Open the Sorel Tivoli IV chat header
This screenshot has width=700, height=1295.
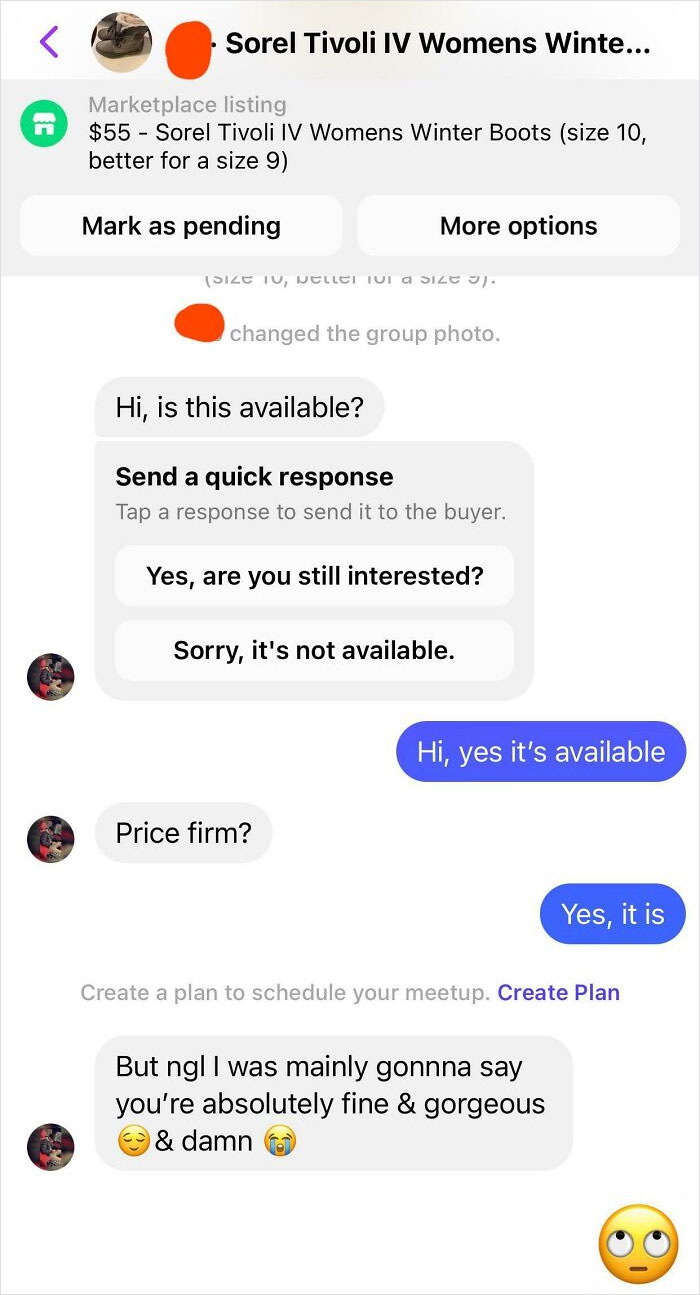pos(437,43)
